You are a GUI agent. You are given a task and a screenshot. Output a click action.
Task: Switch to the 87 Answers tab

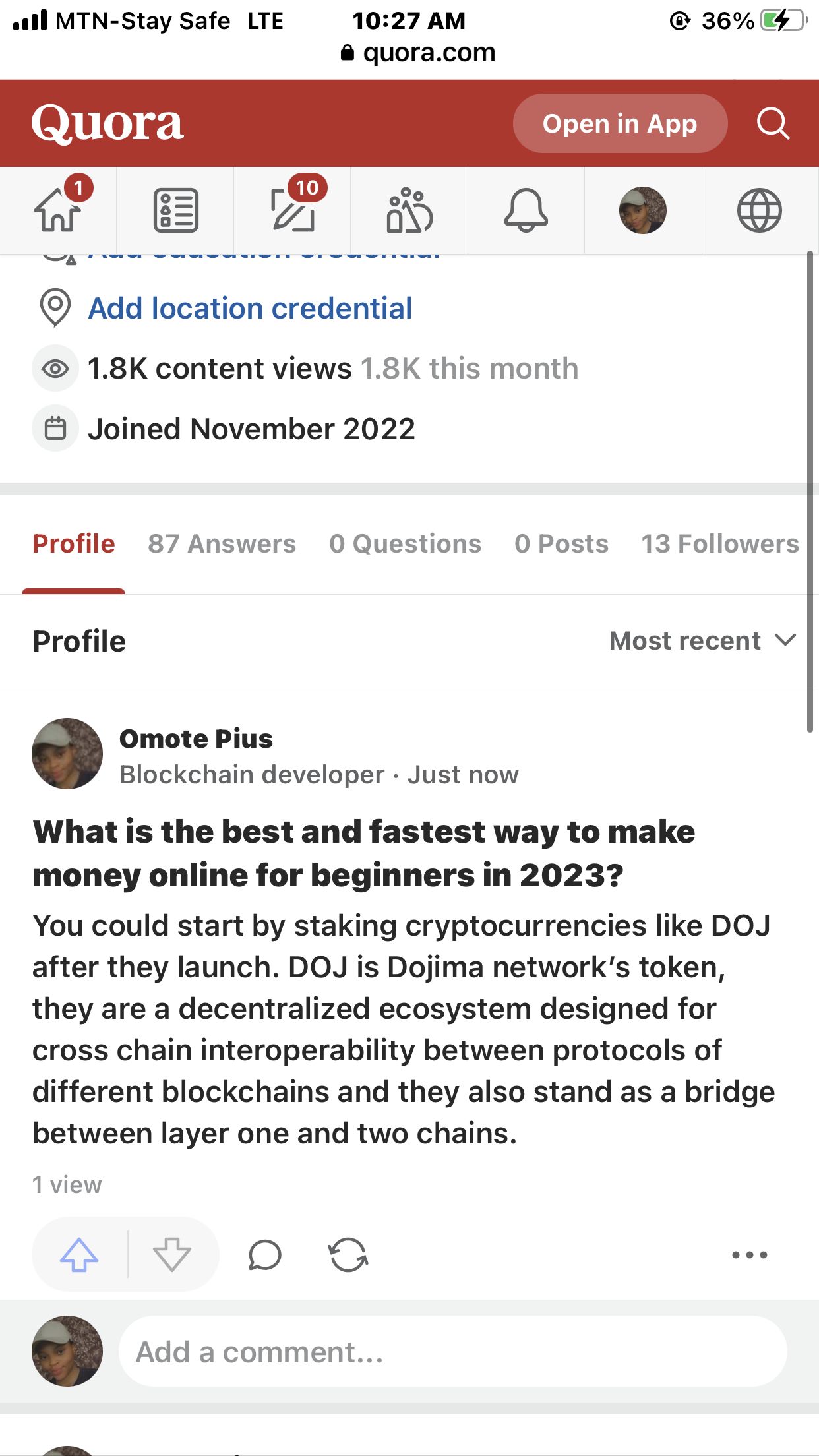tap(222, 544)
